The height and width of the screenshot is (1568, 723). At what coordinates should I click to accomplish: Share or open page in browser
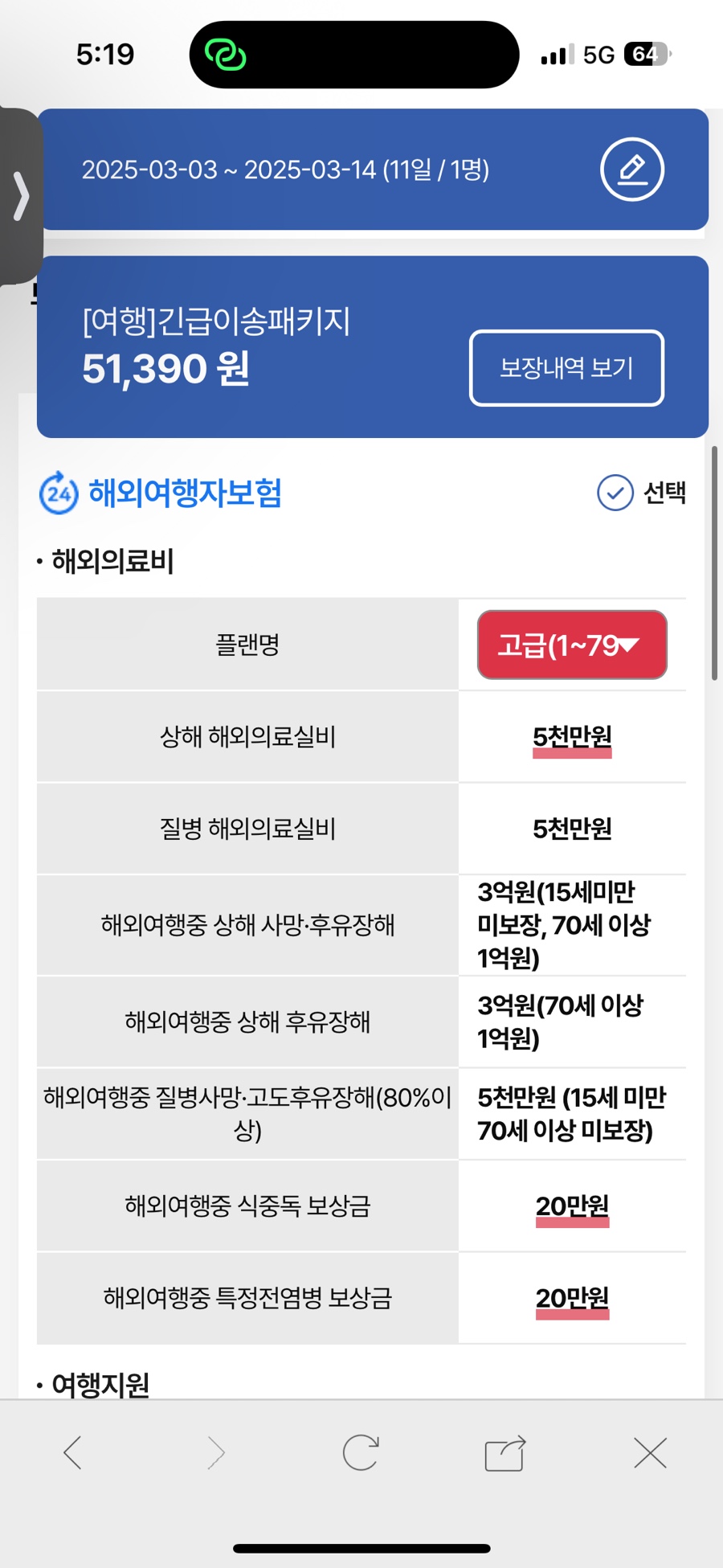505,1453
